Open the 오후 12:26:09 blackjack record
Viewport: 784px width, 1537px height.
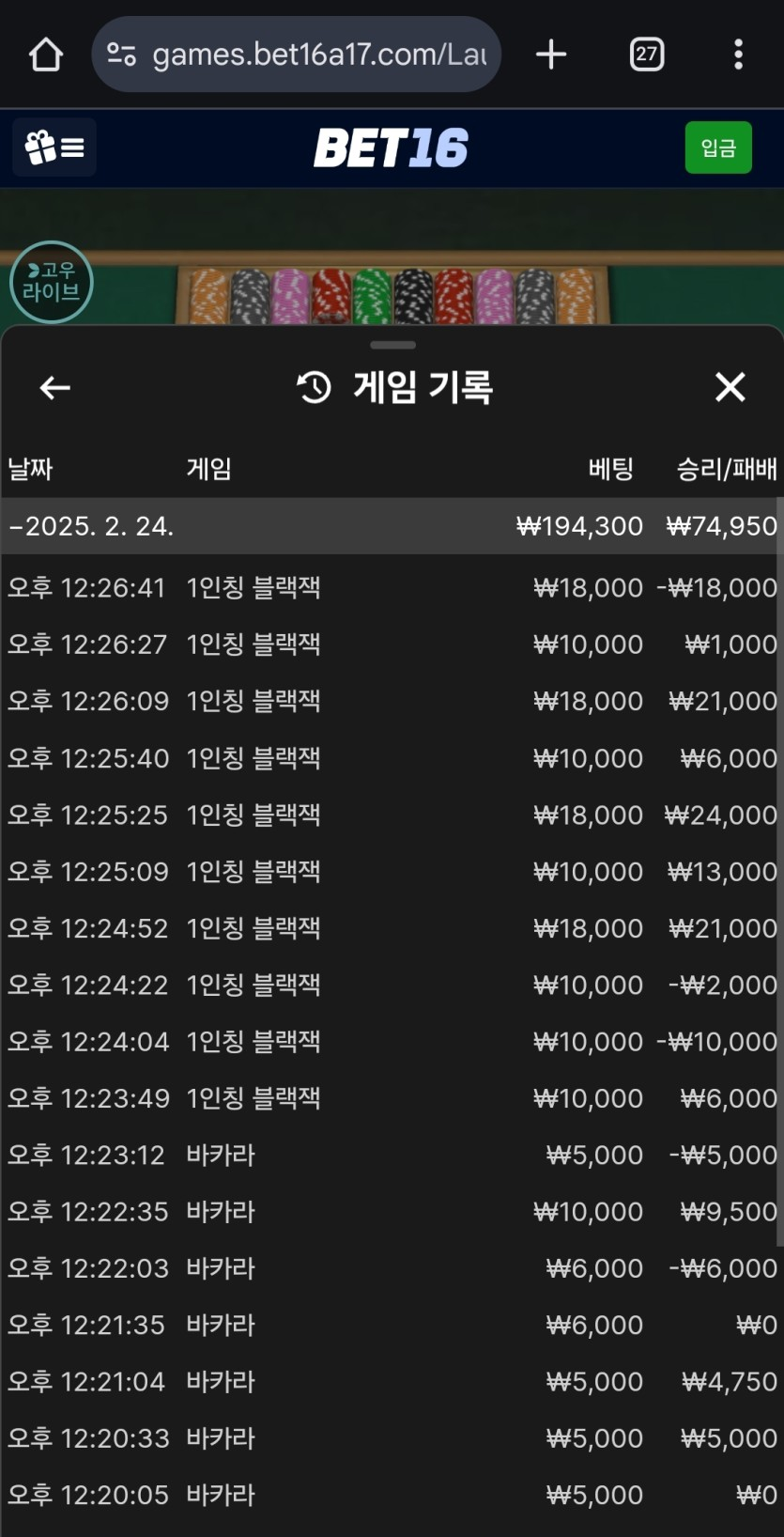389,701
